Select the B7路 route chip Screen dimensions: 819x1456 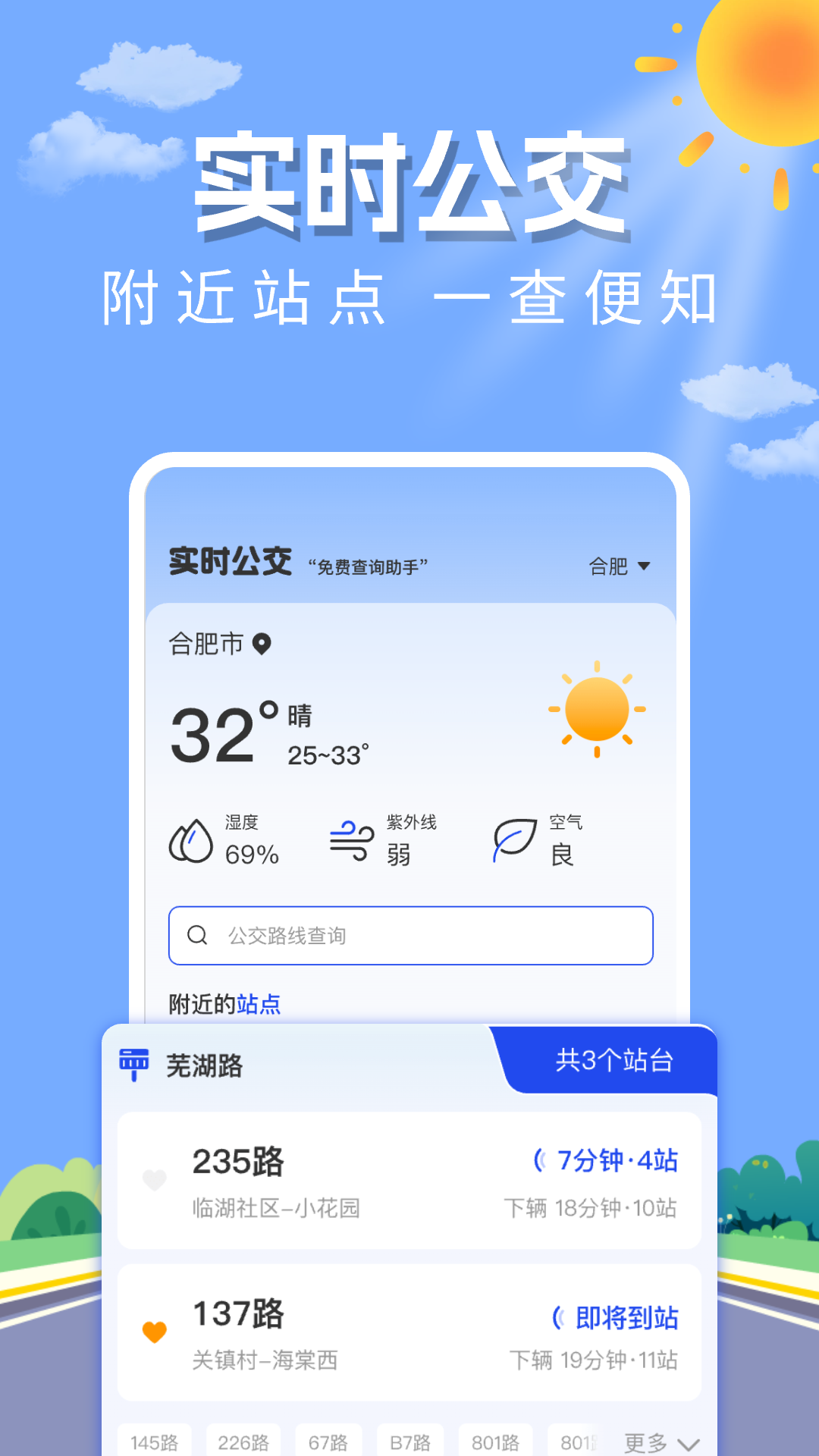(x=408, y=1439)
